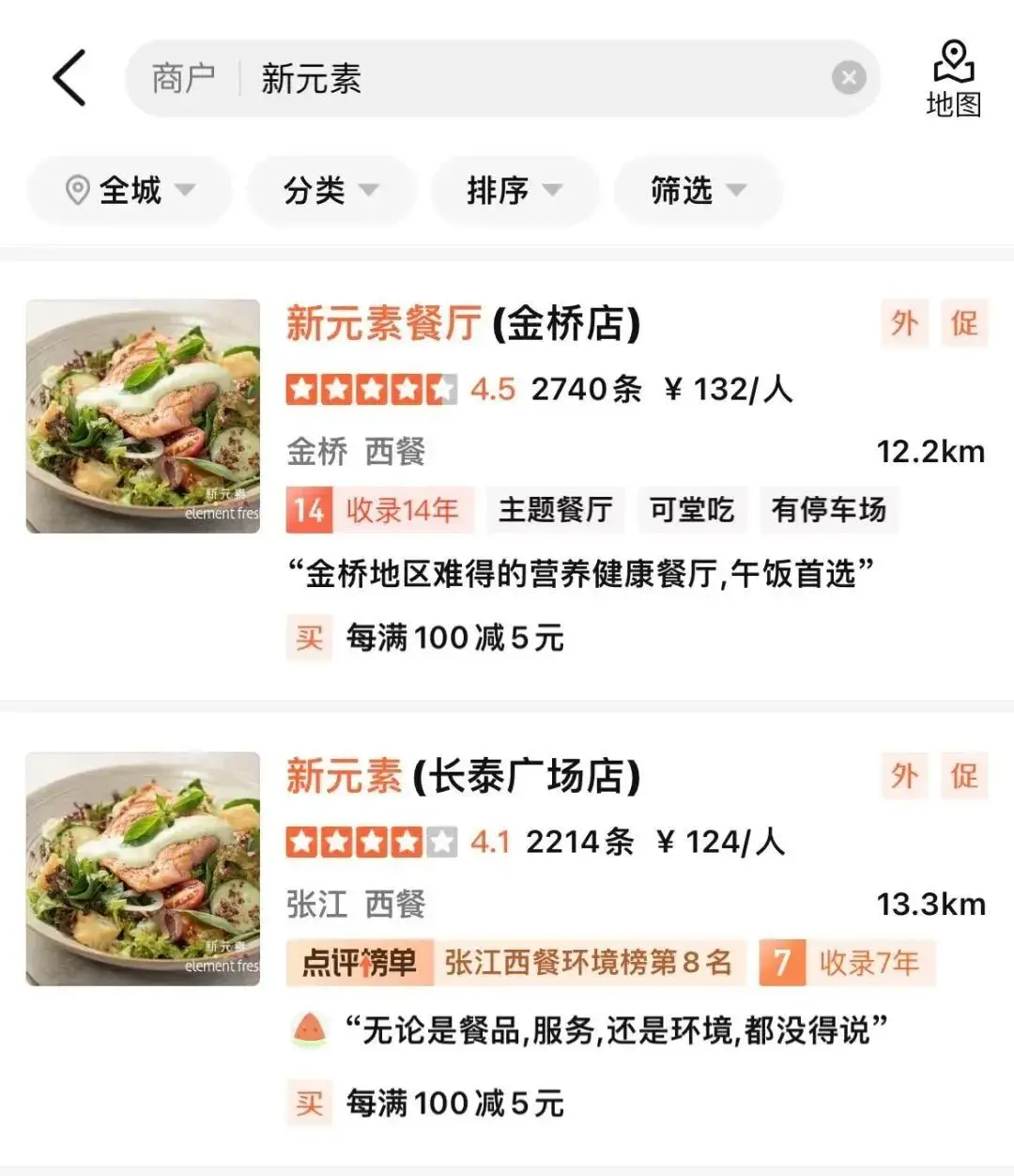
Task: Click the 促 promotion badge on 长泰广场店
Action: pos(963,776)
